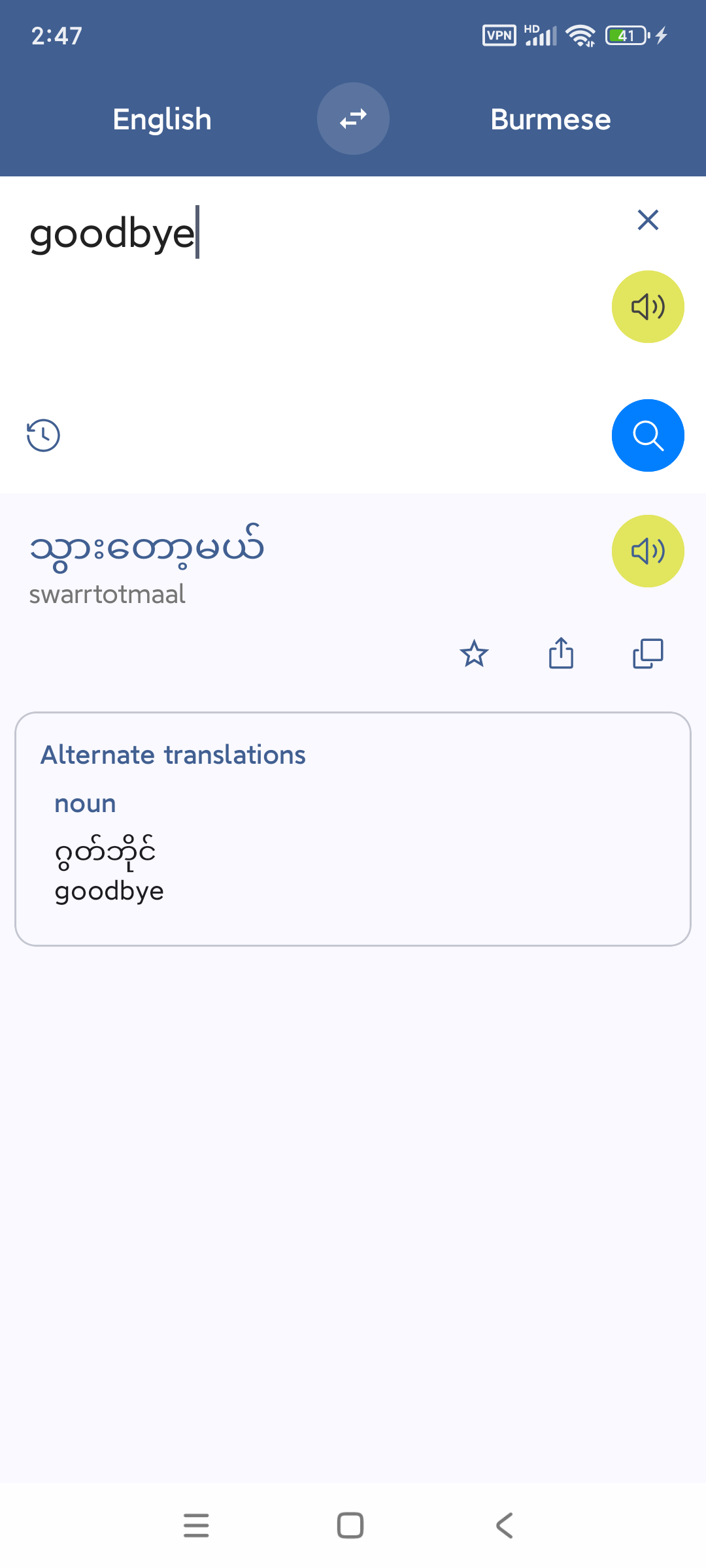This screenshot has height=1568, width=706.
Task: Change the source language English
Action: coord(162,120)
